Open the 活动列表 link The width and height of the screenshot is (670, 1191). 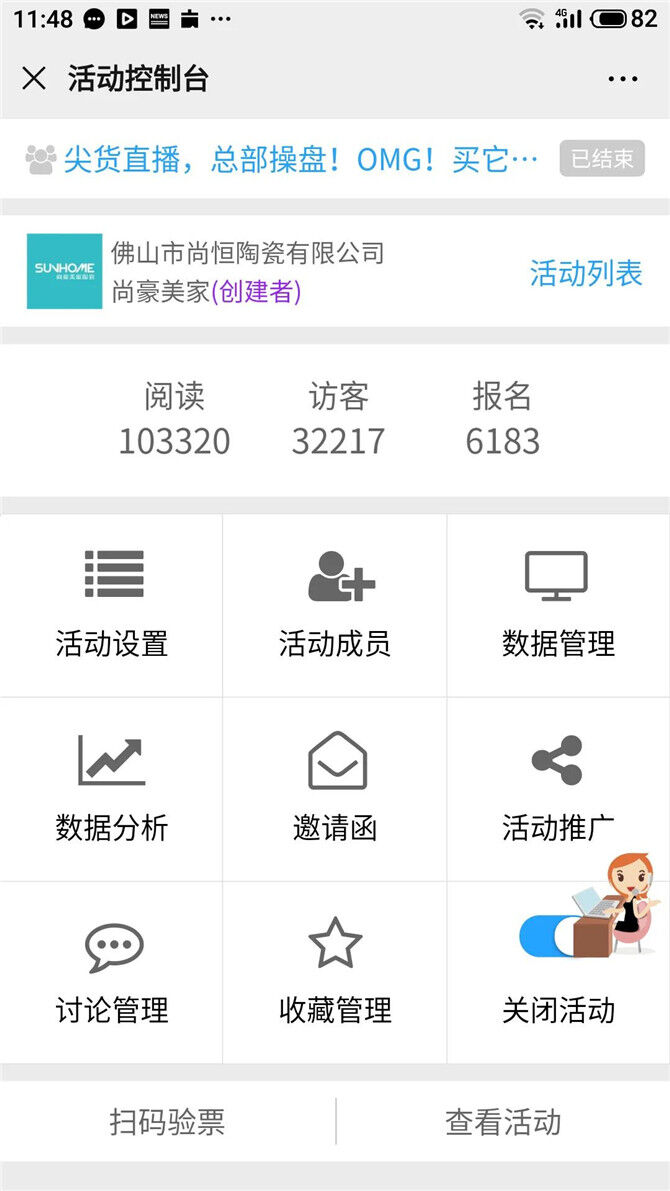[x=585, y=272]
